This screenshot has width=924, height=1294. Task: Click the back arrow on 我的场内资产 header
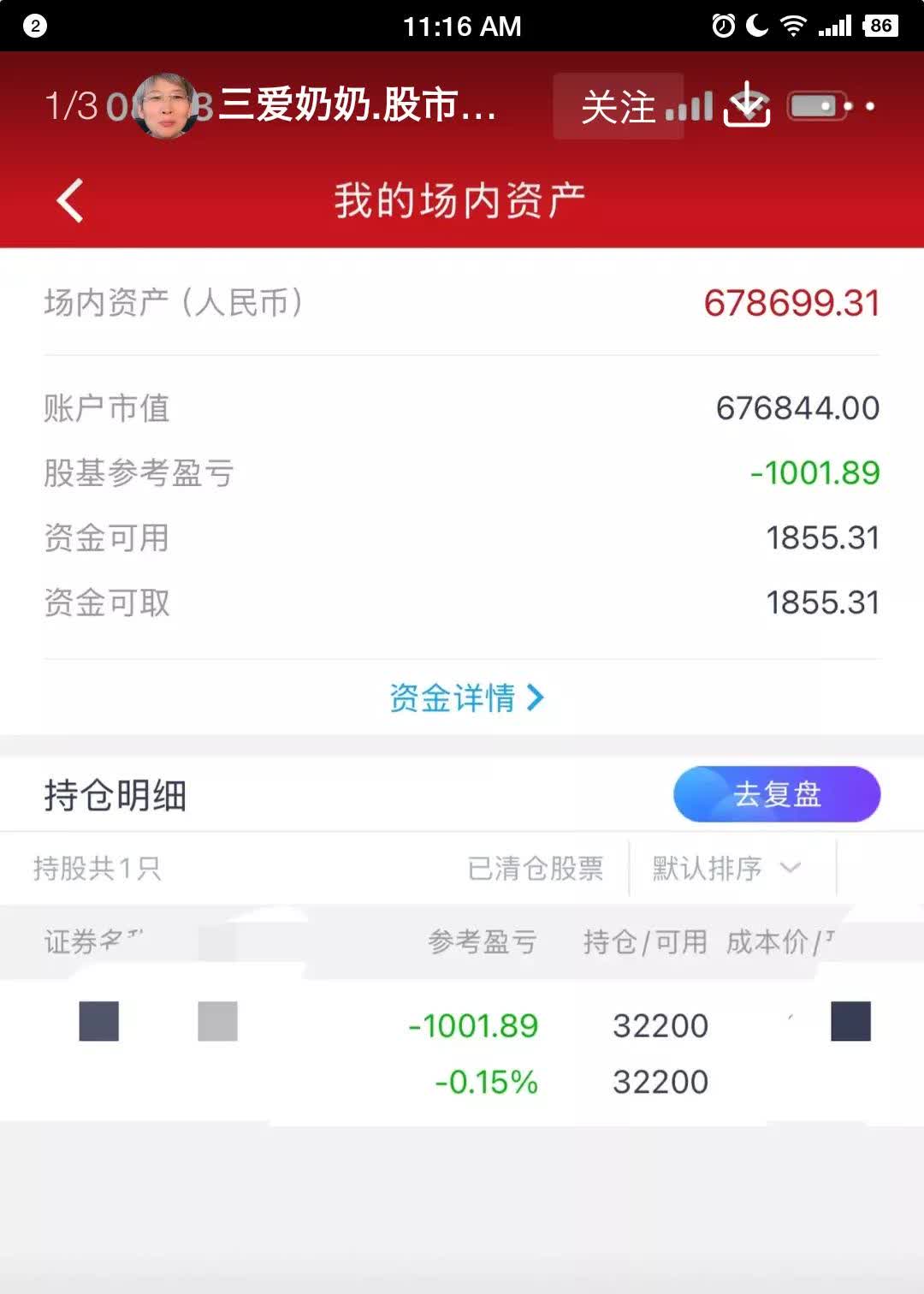(x=69, y=199)
